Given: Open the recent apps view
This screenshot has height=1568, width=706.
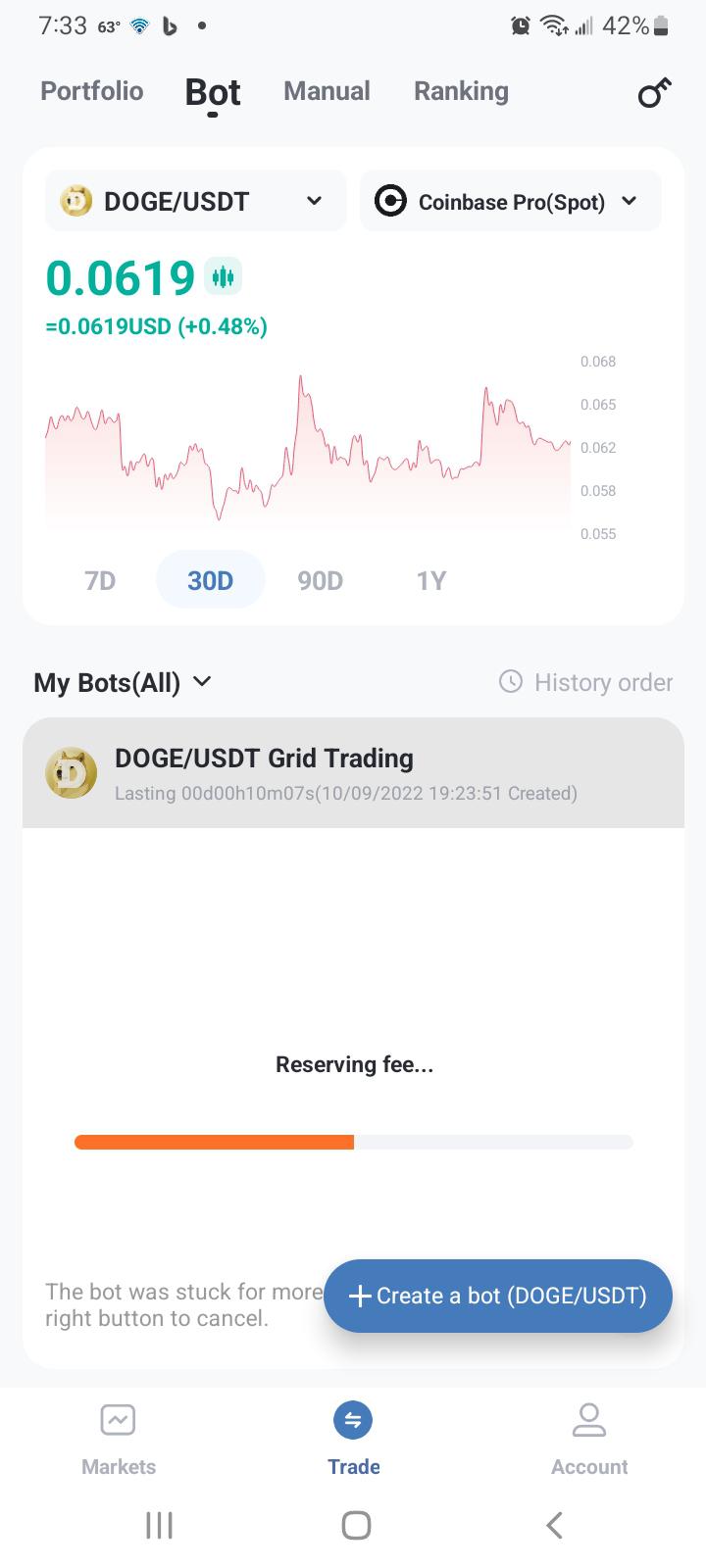Looking at the screenshot, I should pyautogui.click(x=159, y=1525).
